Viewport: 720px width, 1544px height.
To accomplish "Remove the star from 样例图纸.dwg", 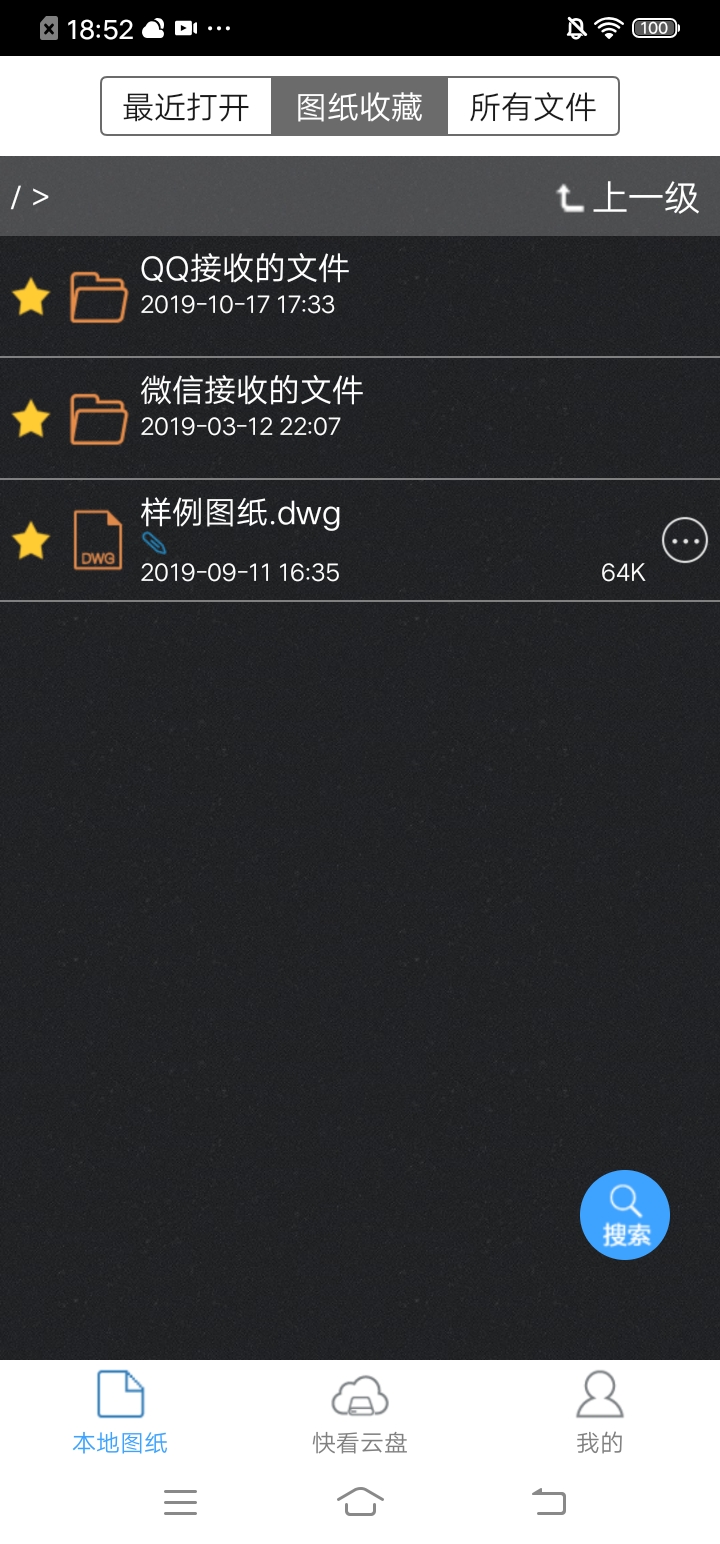I will coord(31,541).
